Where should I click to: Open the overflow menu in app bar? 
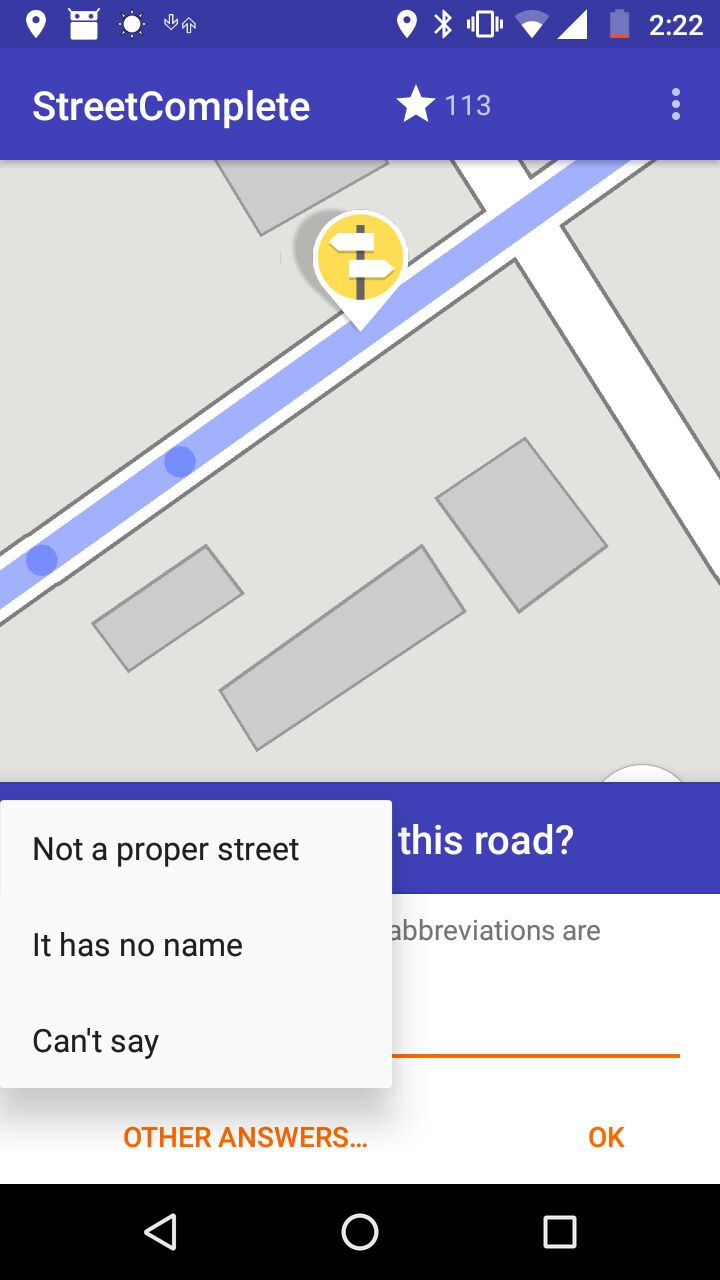click(676, 104)
